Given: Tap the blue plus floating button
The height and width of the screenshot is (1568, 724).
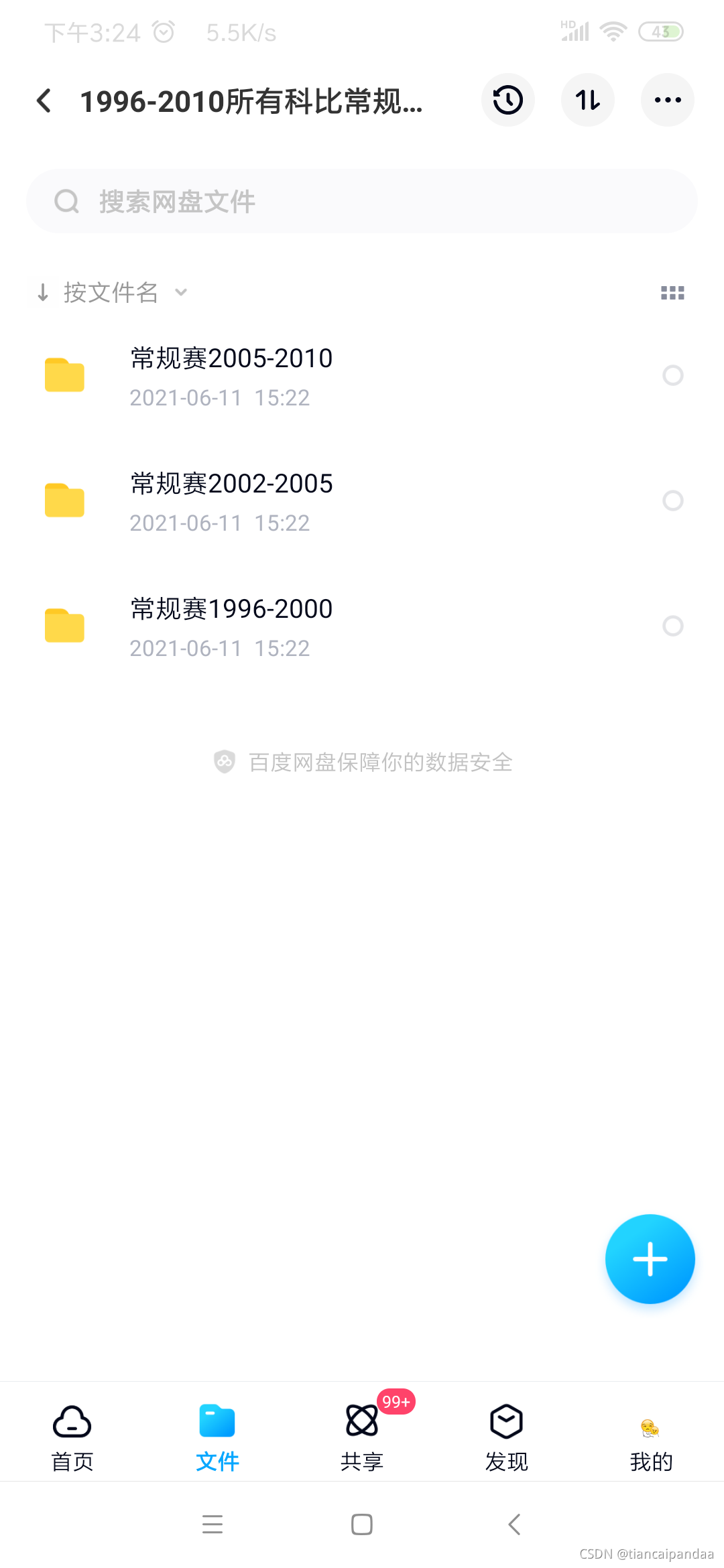Looking at the screenshot, I should (650, 1259).
